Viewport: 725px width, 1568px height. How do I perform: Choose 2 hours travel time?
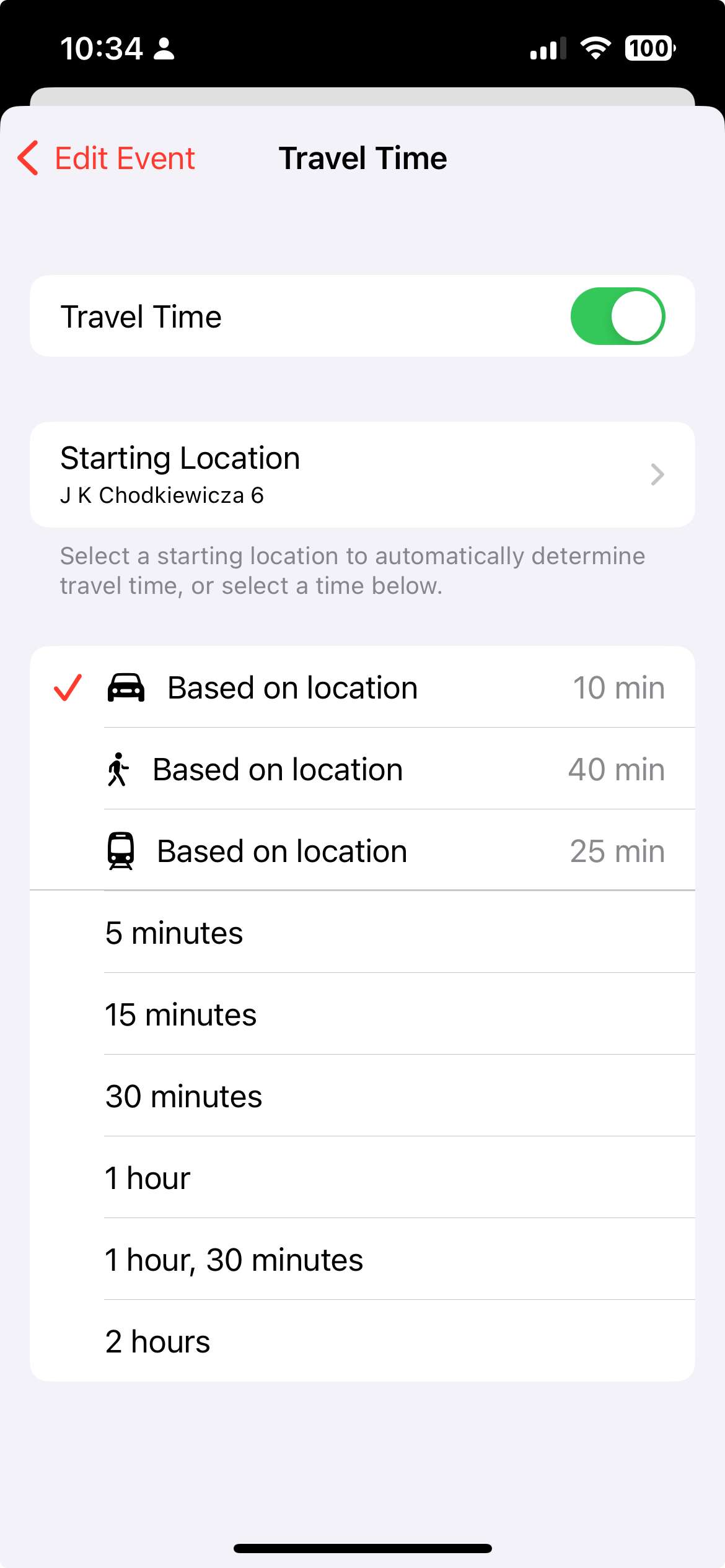tap(362, 1341)
